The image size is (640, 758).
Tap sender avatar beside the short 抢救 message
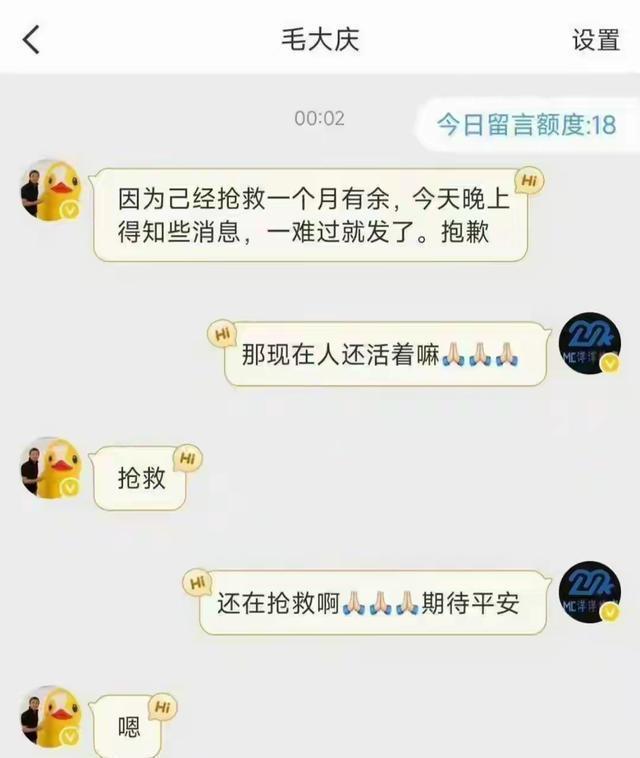coord(51,468)
